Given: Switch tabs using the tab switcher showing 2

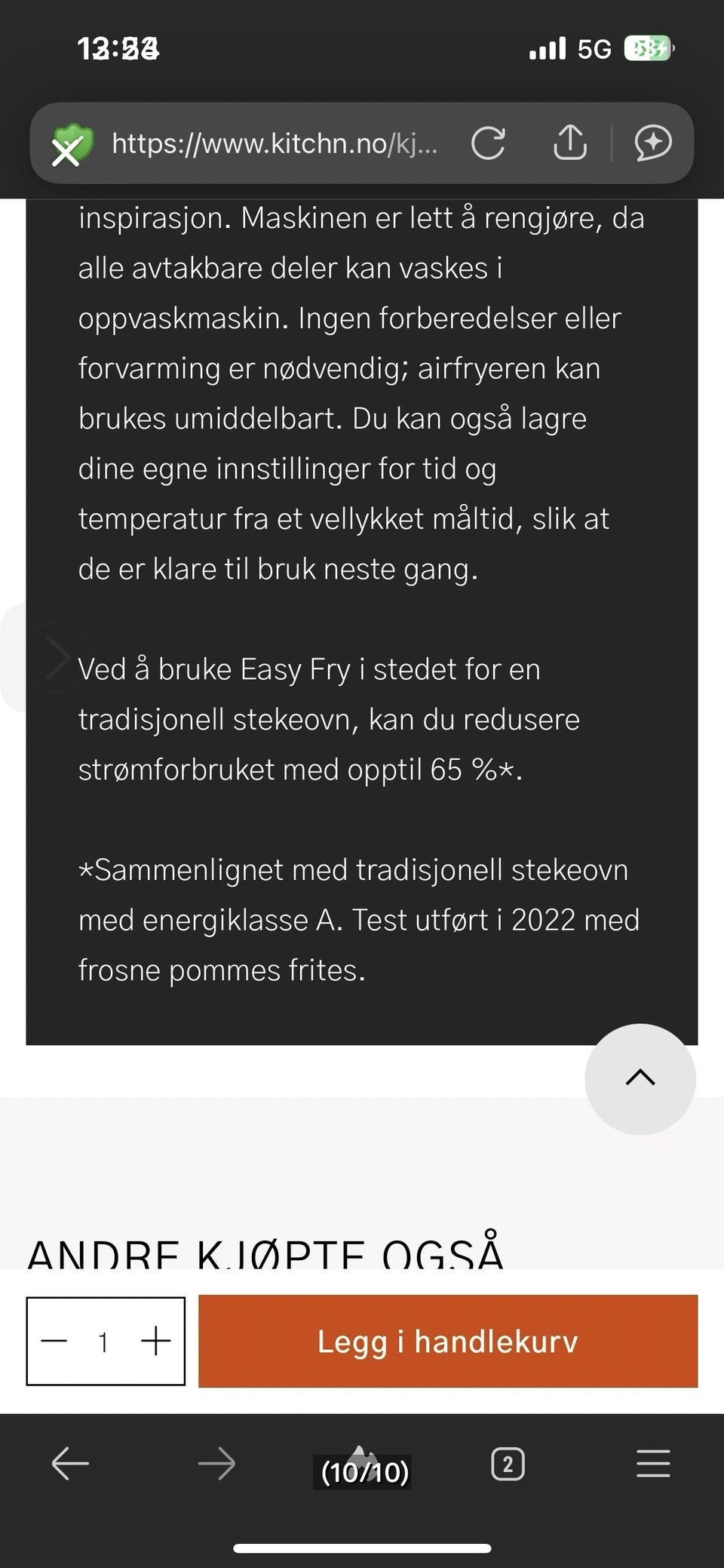Looking at the screenshot, I should pos(507,1464).
